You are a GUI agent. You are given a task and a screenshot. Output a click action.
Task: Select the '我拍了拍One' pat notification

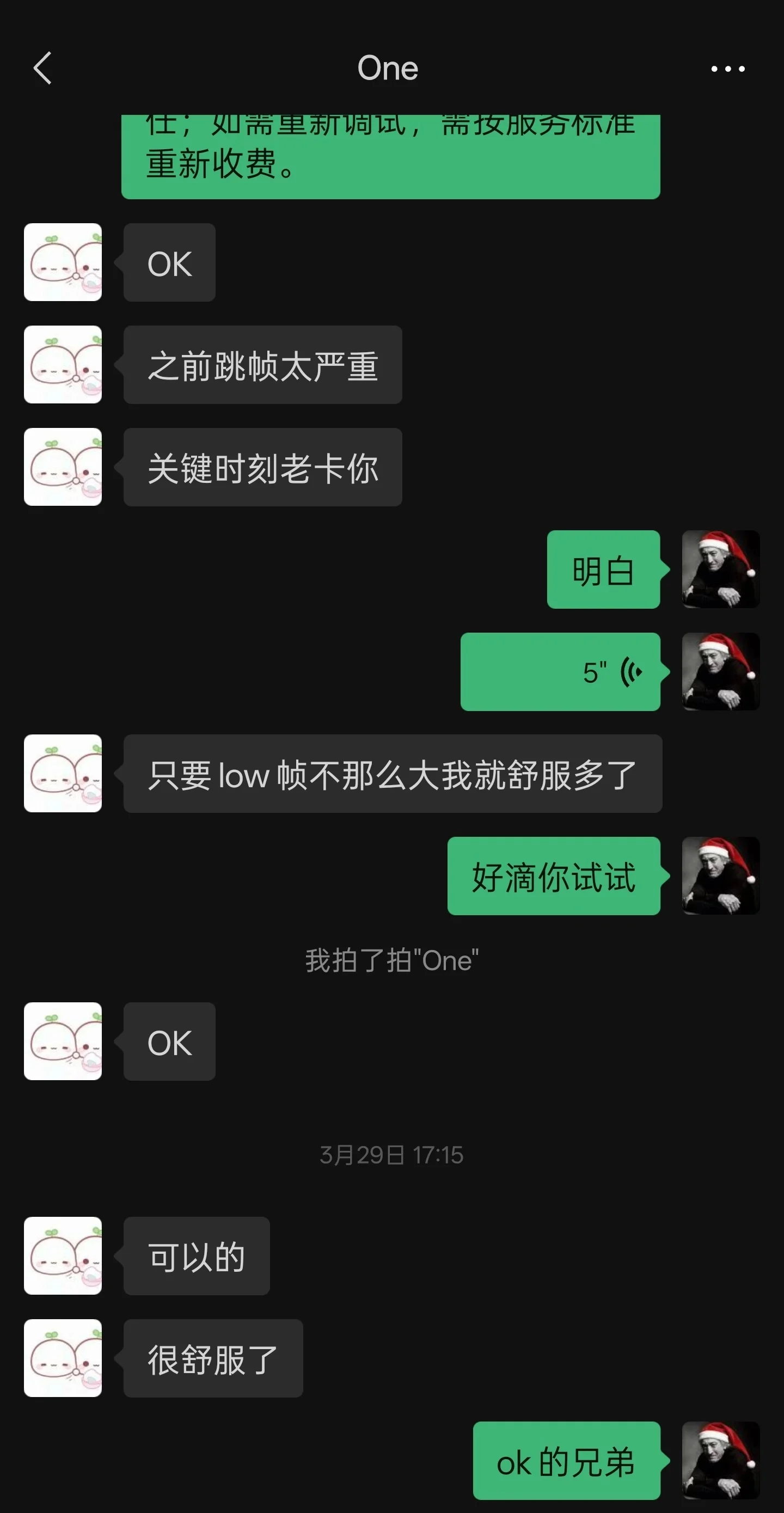[391, 961]
